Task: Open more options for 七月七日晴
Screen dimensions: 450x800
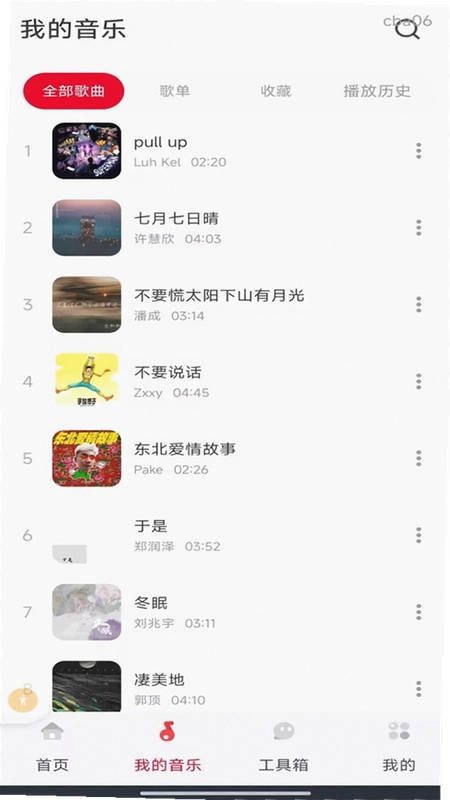Action: [x=418, y=228]
